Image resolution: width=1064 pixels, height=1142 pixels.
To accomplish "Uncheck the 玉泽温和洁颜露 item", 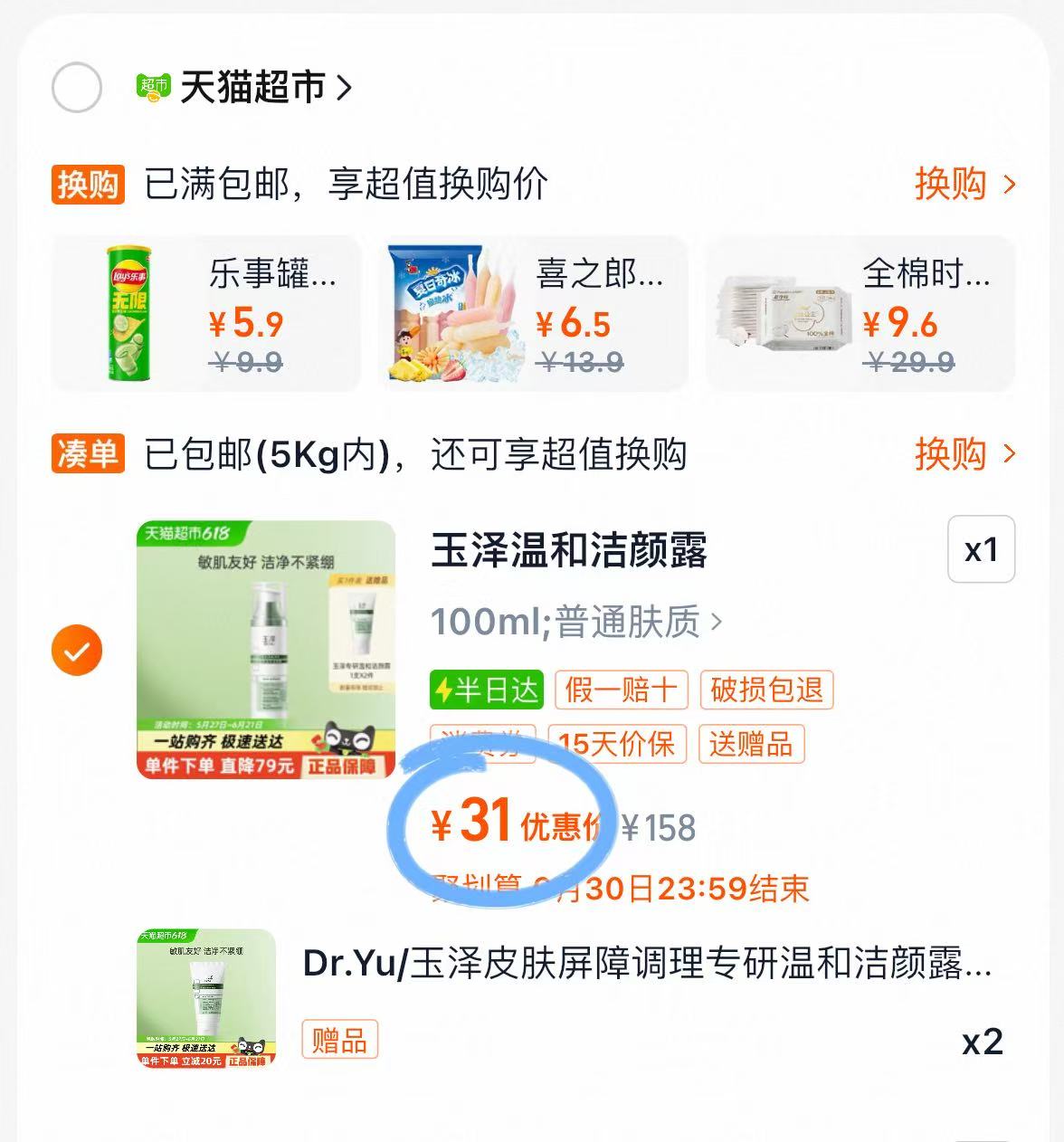I will click(77, 651).
